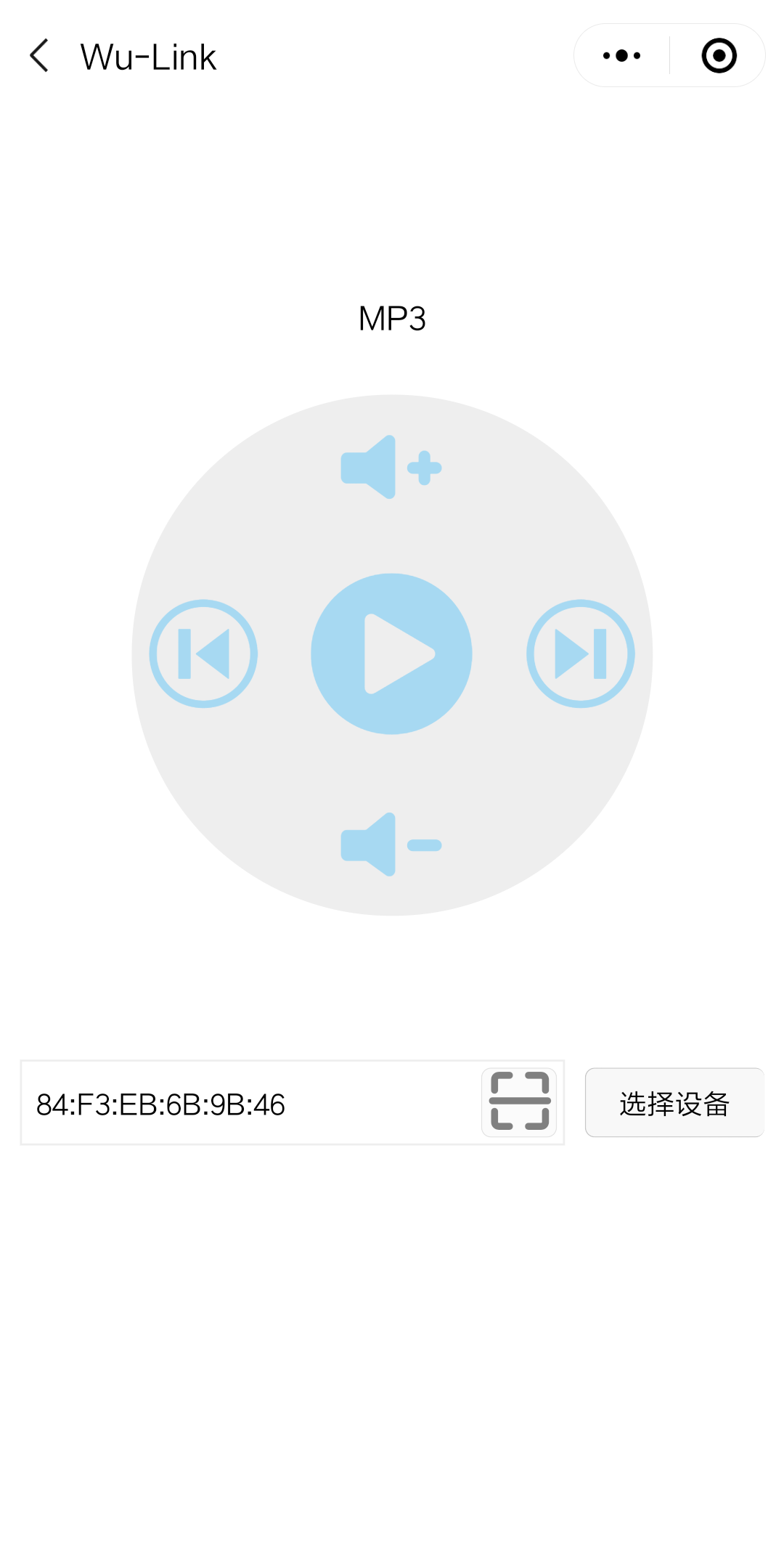784x1559 pixels.
Task: Go back from the Wu-Link page
Action: coord(39,56)
